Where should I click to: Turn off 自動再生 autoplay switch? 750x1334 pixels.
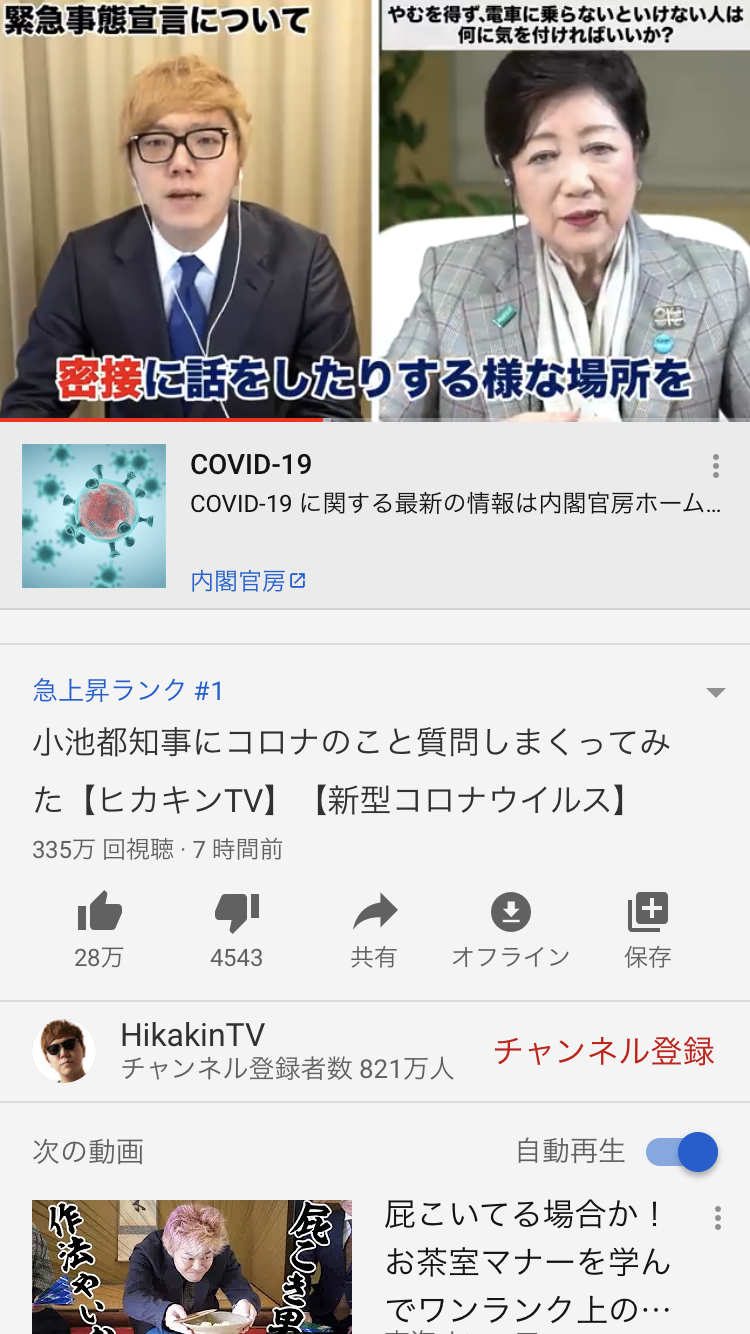tap(682, 1152)
